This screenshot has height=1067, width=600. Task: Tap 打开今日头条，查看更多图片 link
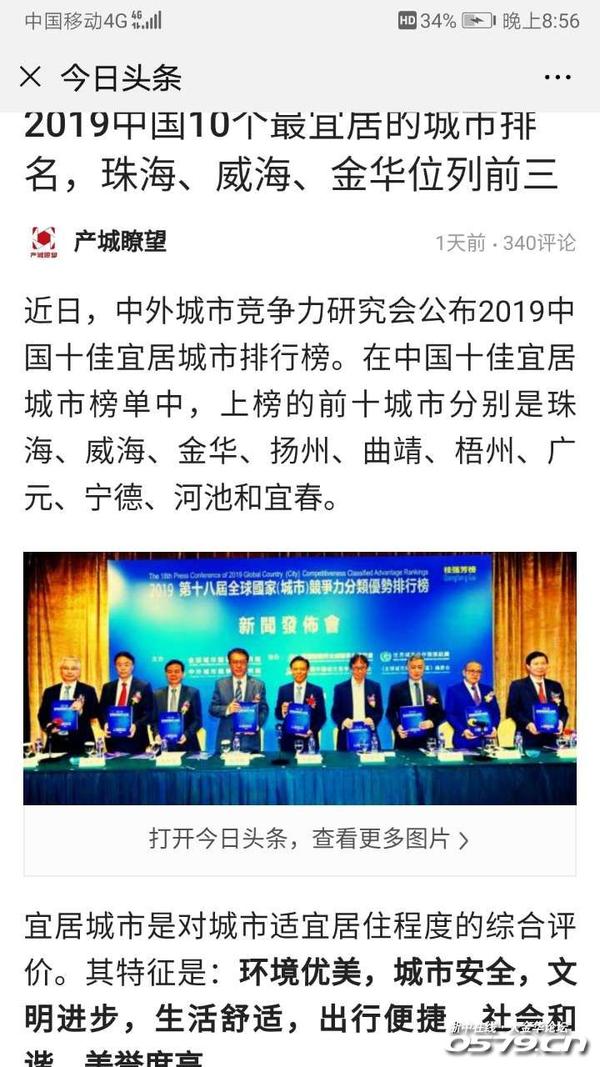[x=309, y=840]
